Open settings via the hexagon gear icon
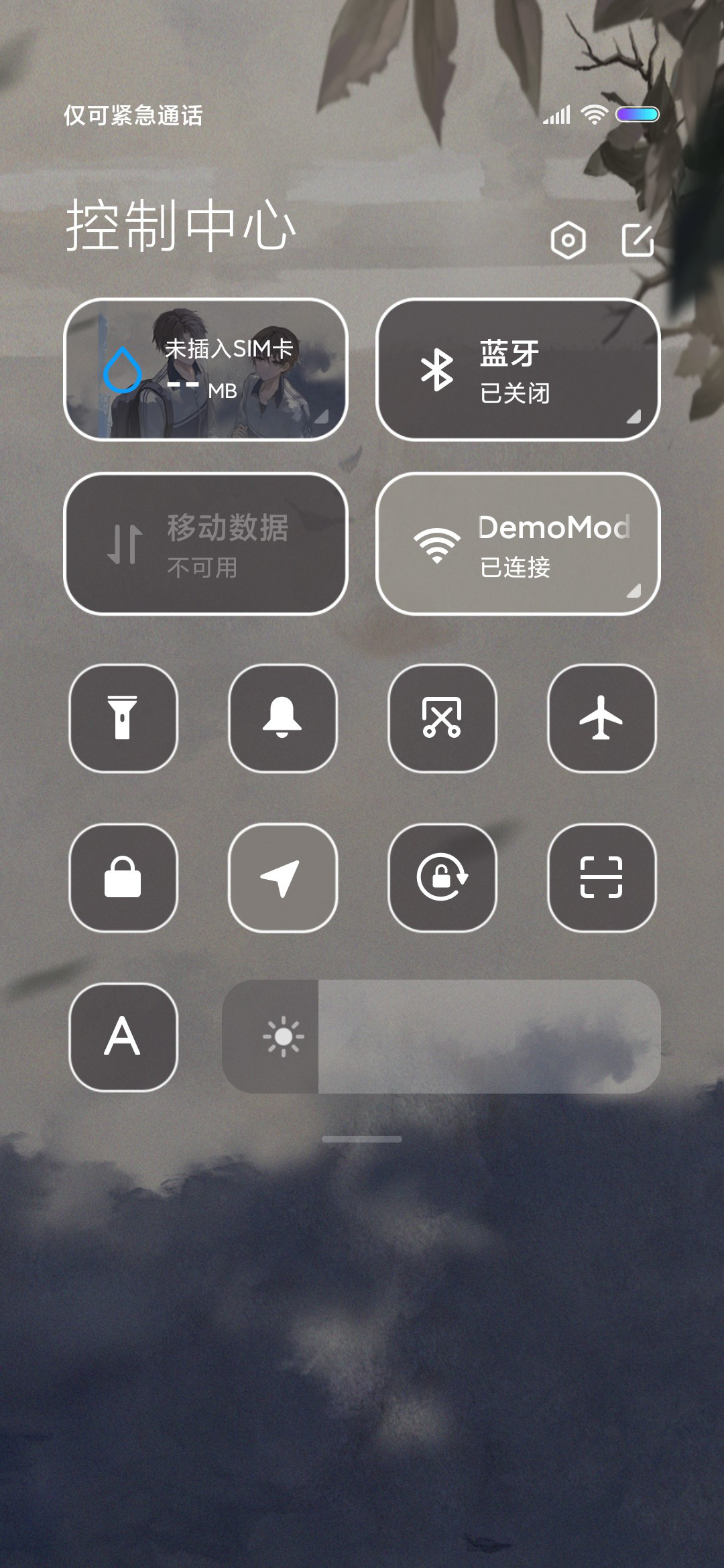Image resolution: width=724 pixels, height=1568 pixels. click(x=568, y=240)
